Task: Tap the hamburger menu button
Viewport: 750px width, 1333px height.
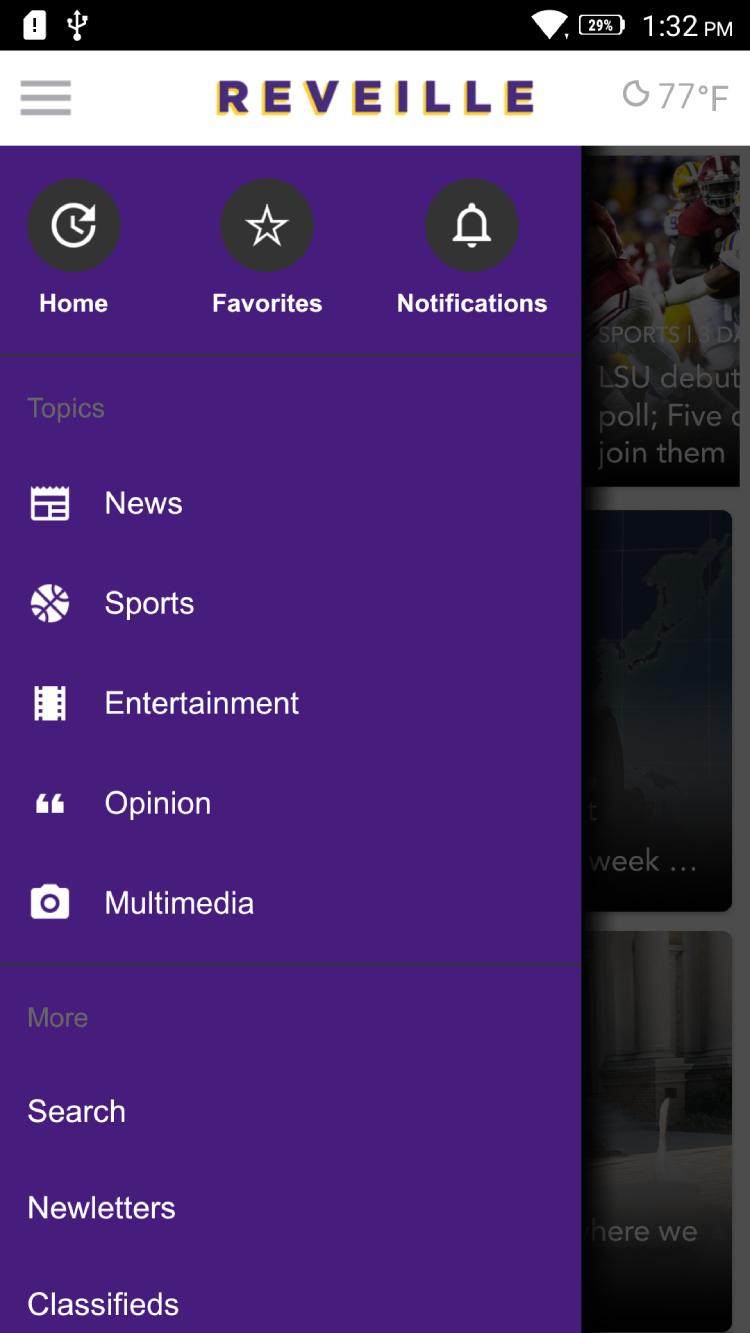Action: (x=45, y=98)
